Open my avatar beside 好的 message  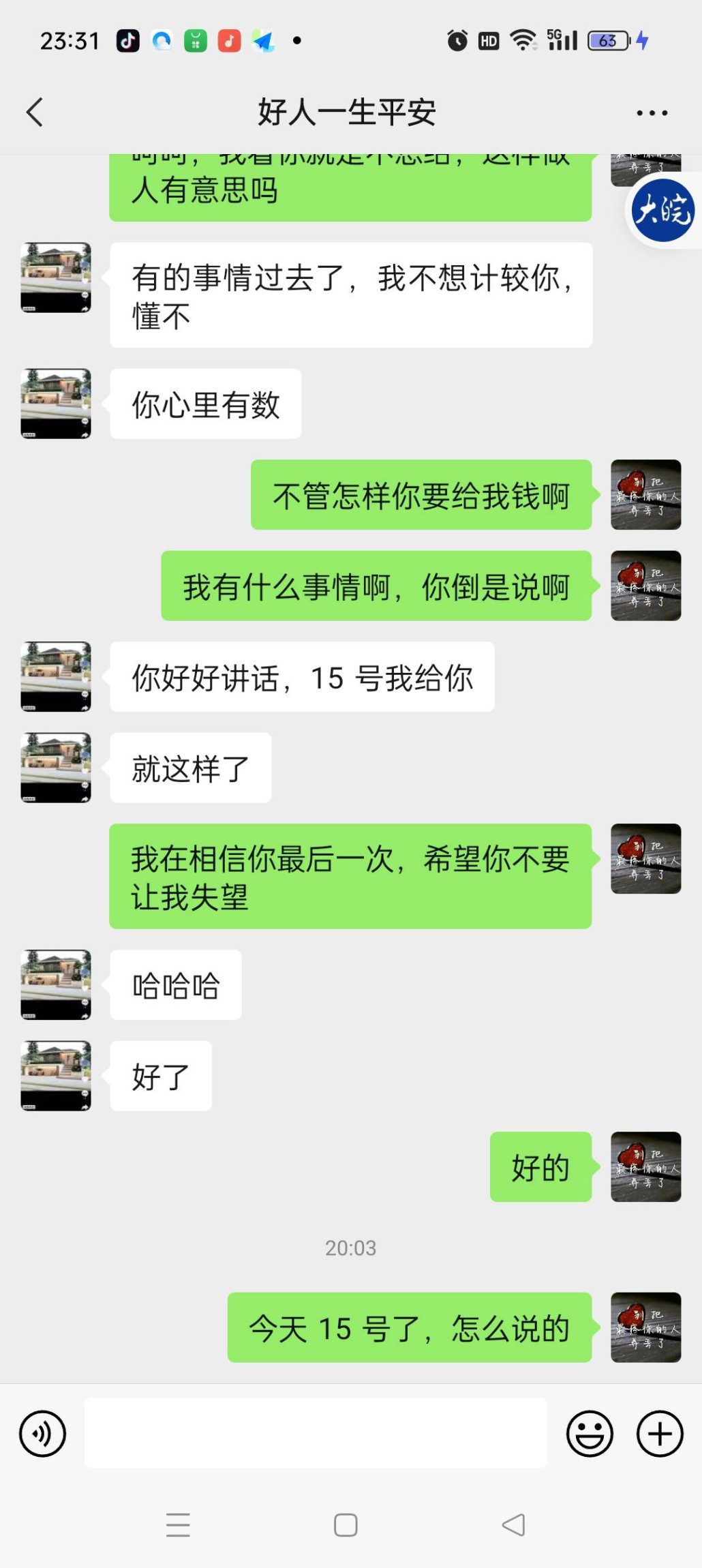point(645,1166)
